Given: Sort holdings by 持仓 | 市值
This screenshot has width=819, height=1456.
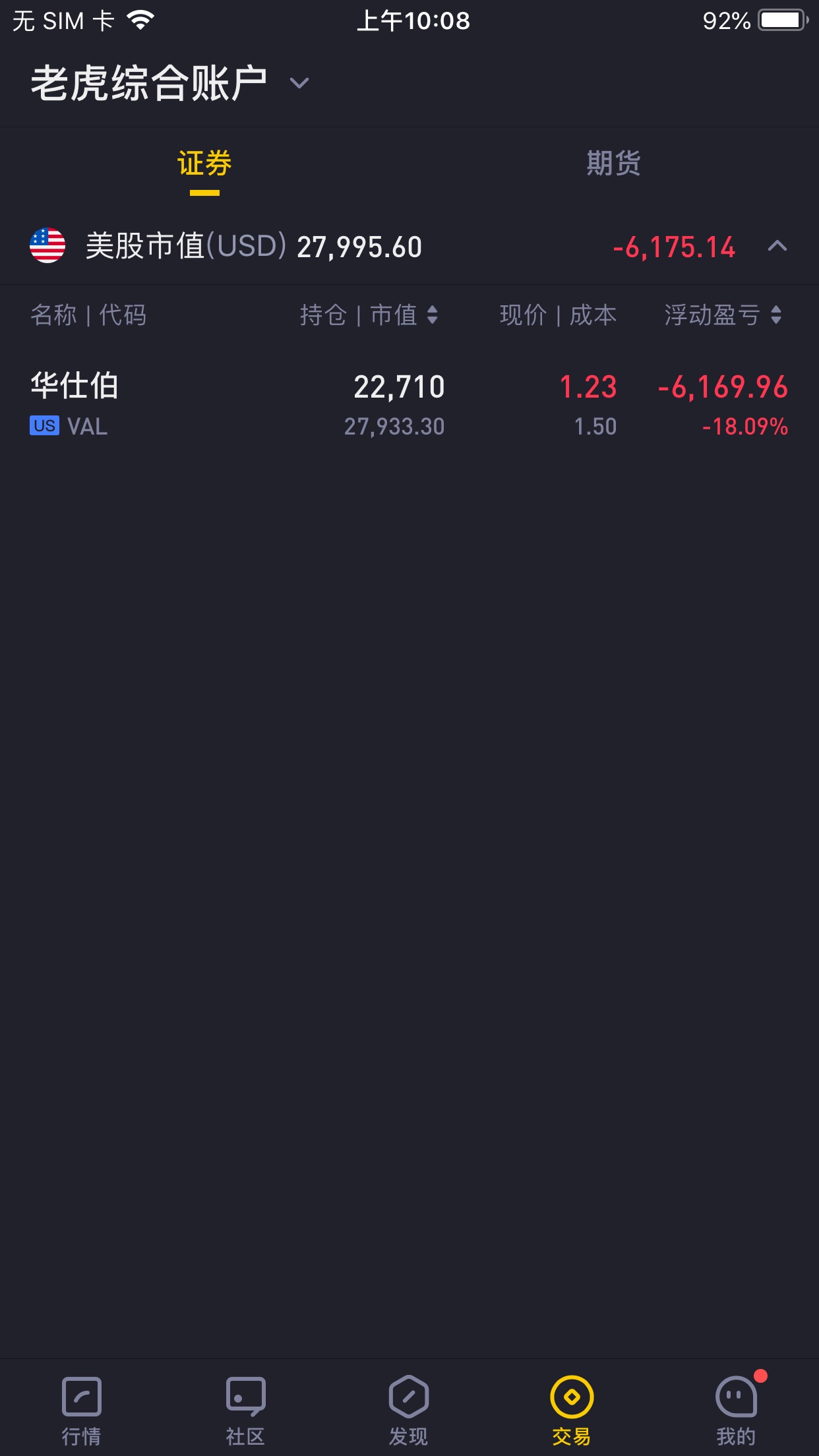Looking at the screenshot, I should tap(369, 315).
